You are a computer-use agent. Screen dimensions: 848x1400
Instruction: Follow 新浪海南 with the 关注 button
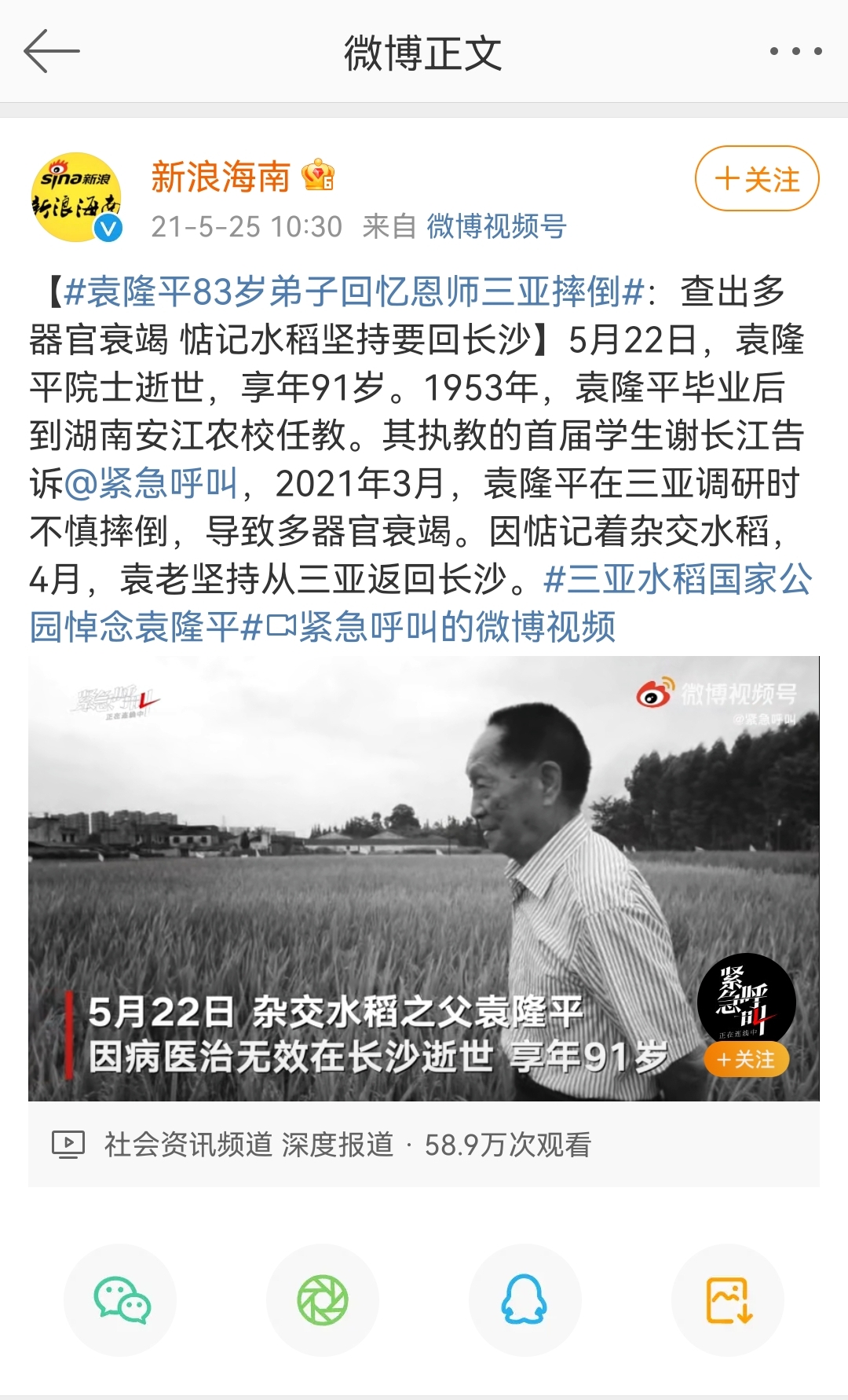(x=756, y=179)
